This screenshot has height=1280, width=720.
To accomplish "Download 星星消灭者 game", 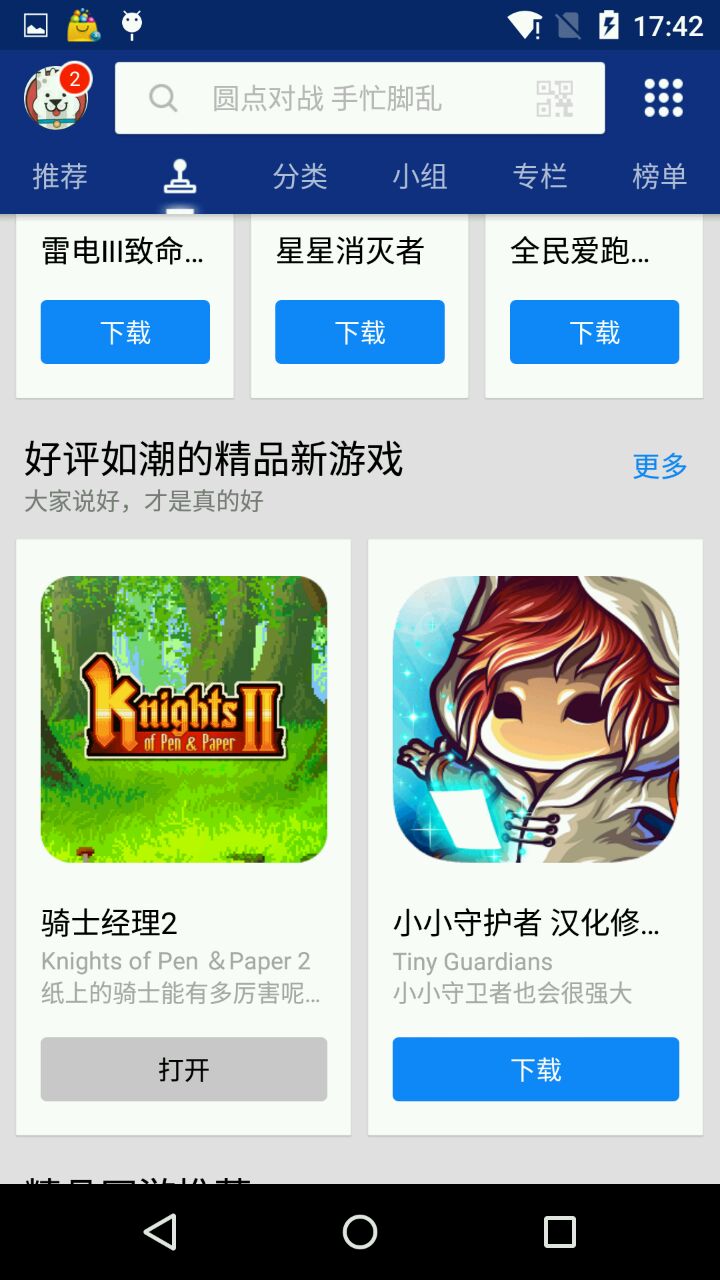I will click(360, 332).
